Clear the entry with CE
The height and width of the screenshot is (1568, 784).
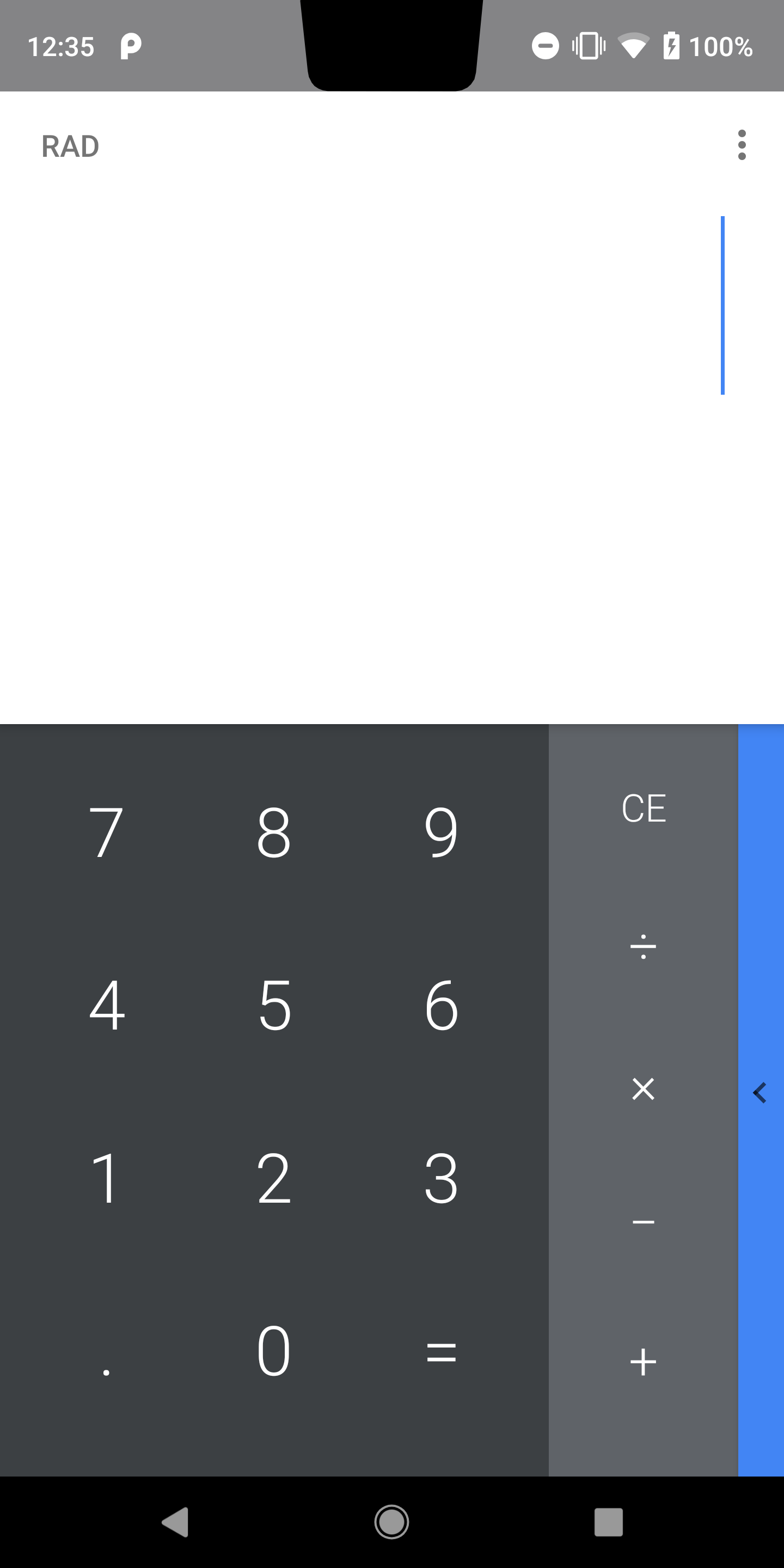click(644, 808)
